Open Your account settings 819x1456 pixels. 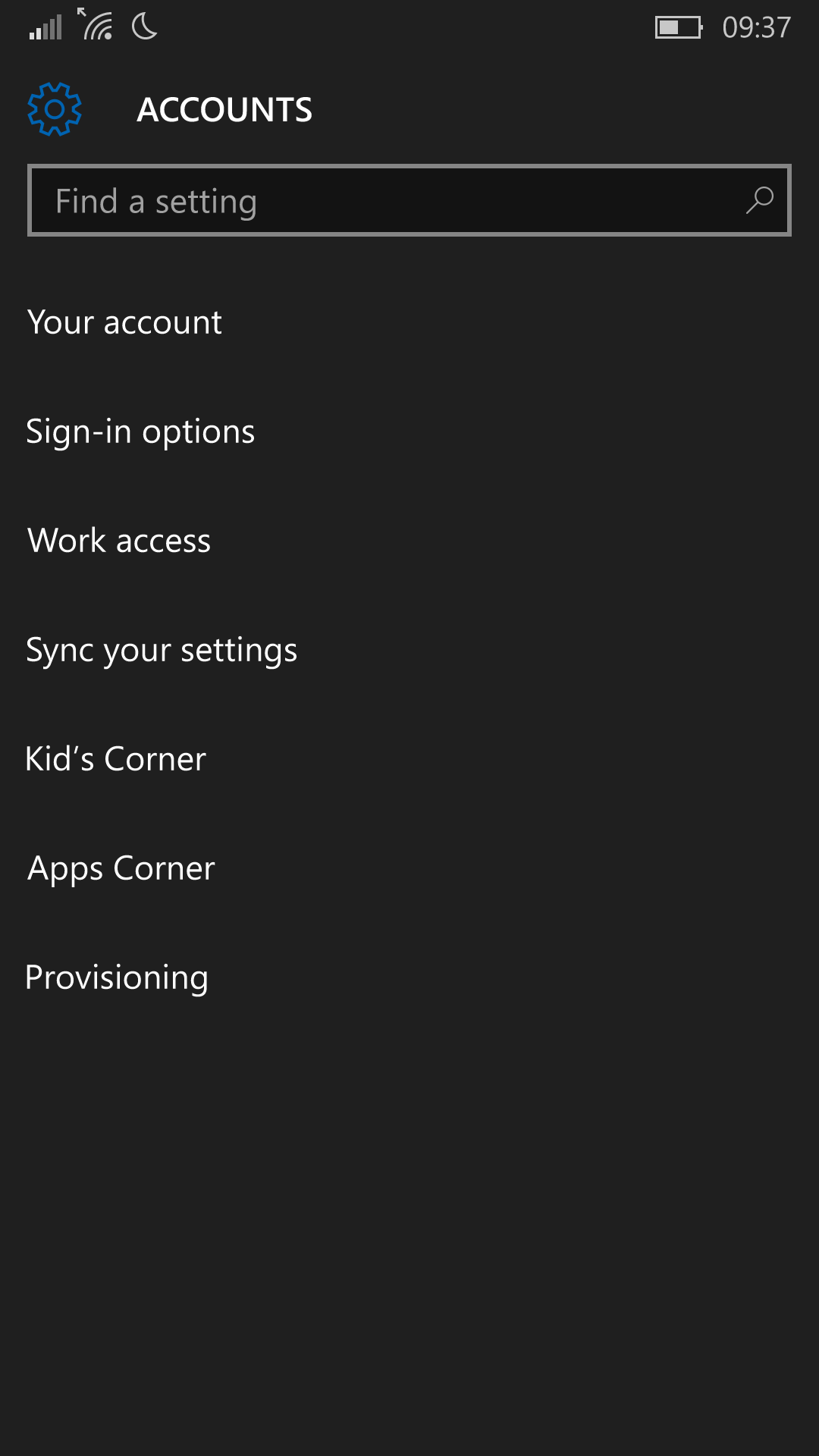409,322
